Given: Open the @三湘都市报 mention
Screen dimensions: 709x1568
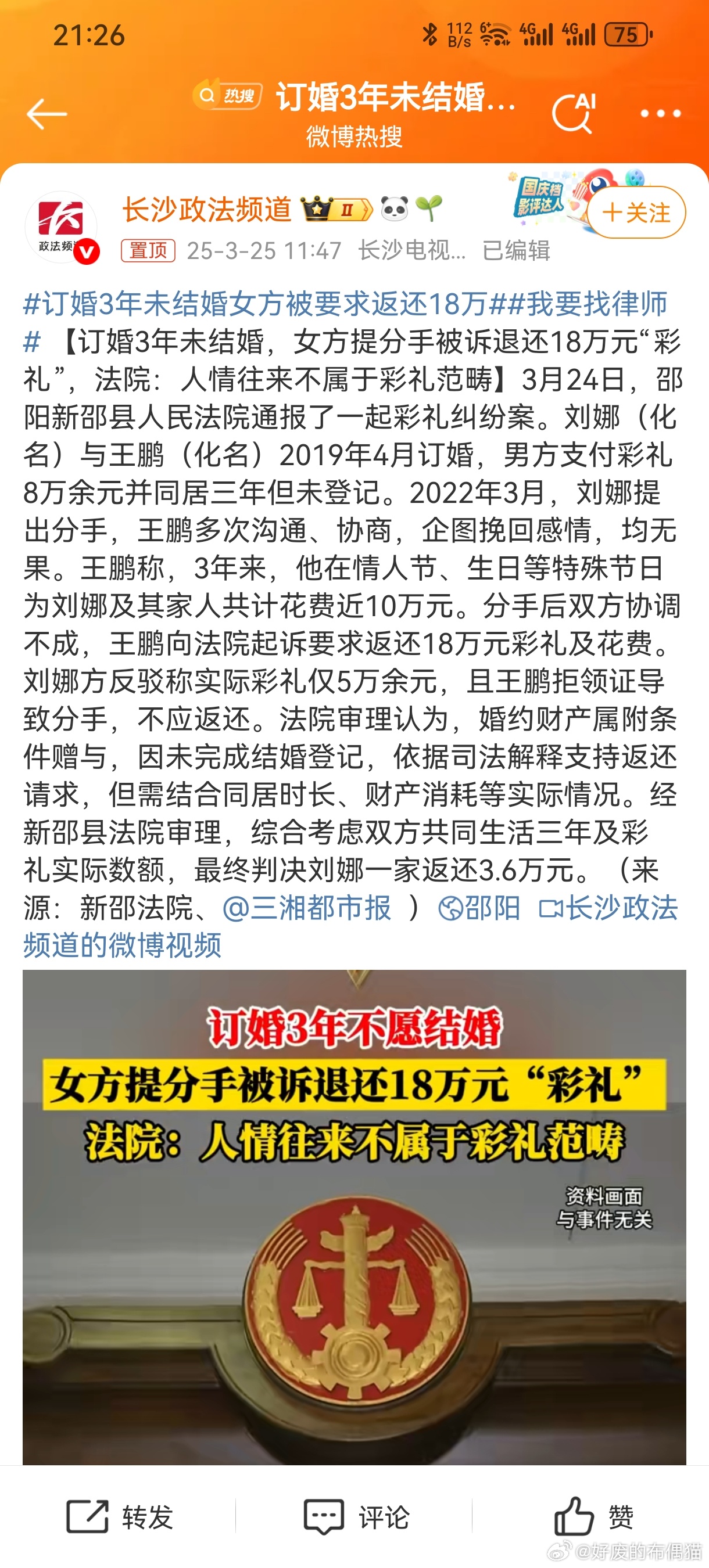Looking at the screenshot, I should (x=306, y=908).
